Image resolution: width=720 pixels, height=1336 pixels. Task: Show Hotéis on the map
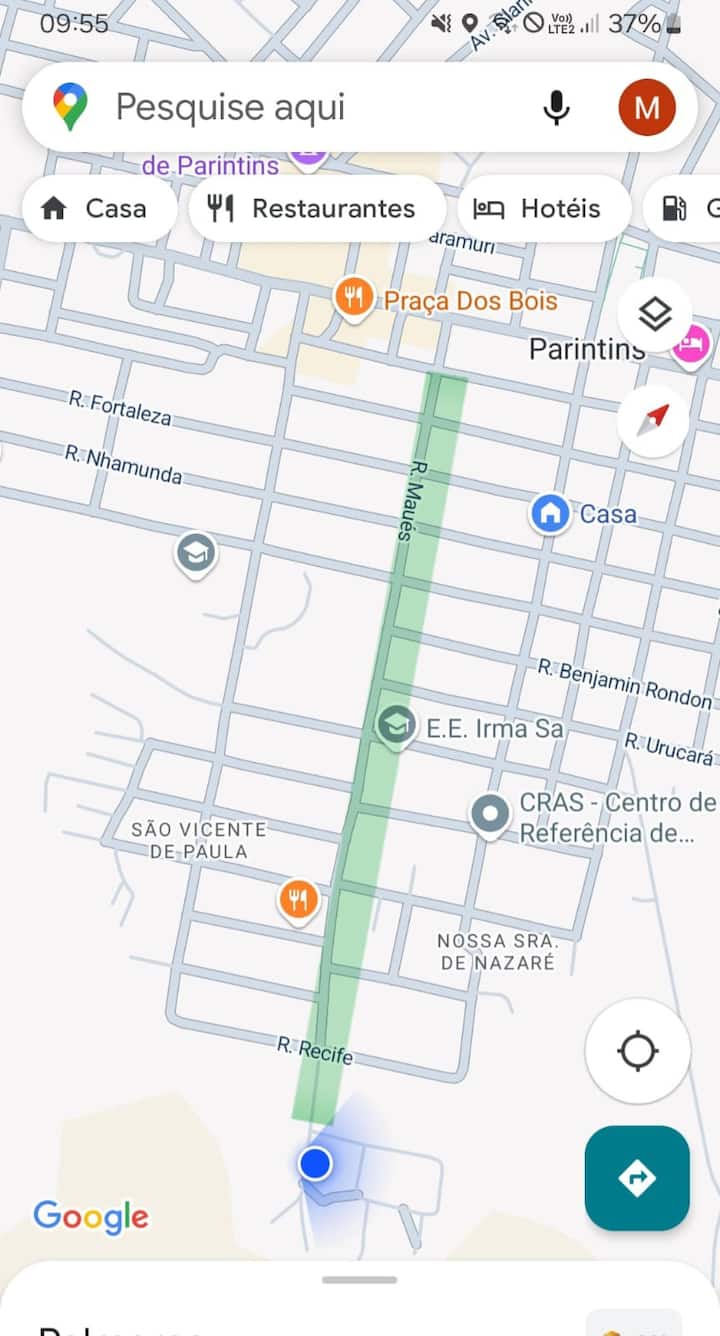tap(543, 208)
